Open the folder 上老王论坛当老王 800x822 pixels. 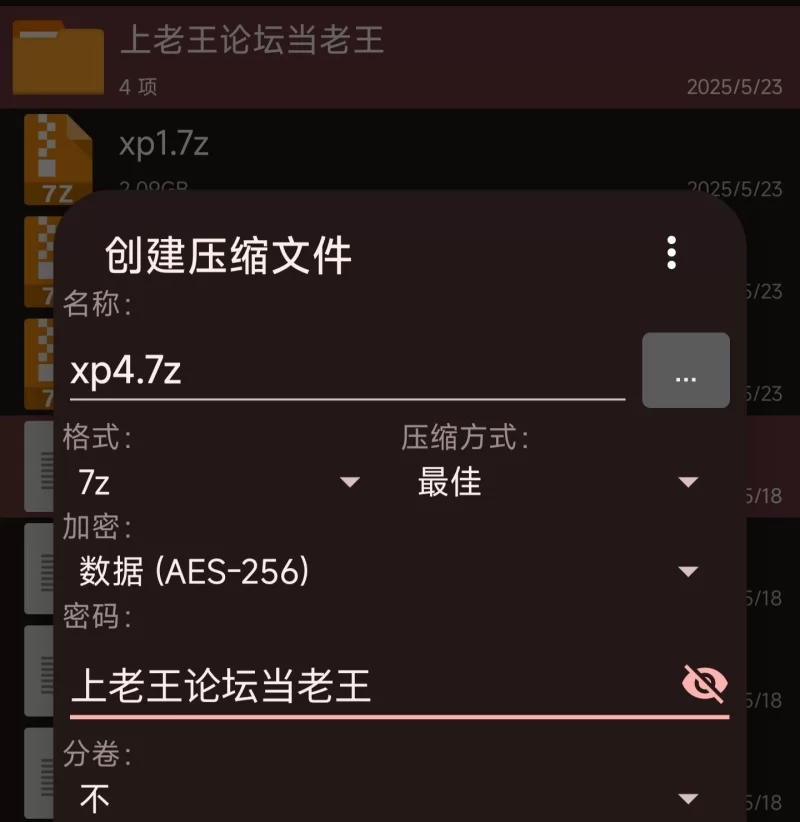[x=400, y=55]
